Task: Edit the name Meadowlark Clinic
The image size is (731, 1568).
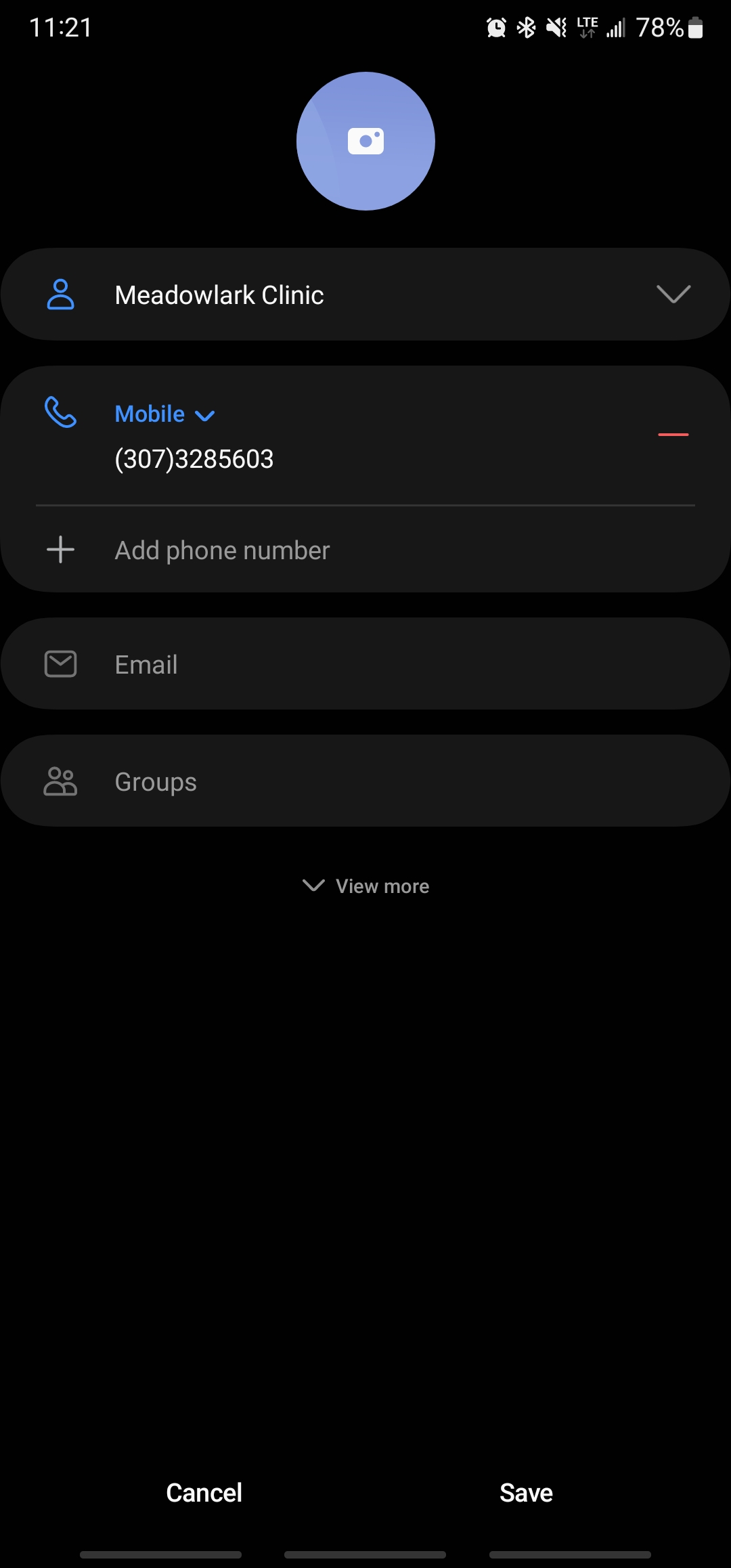Action: [x=219, y=295]
